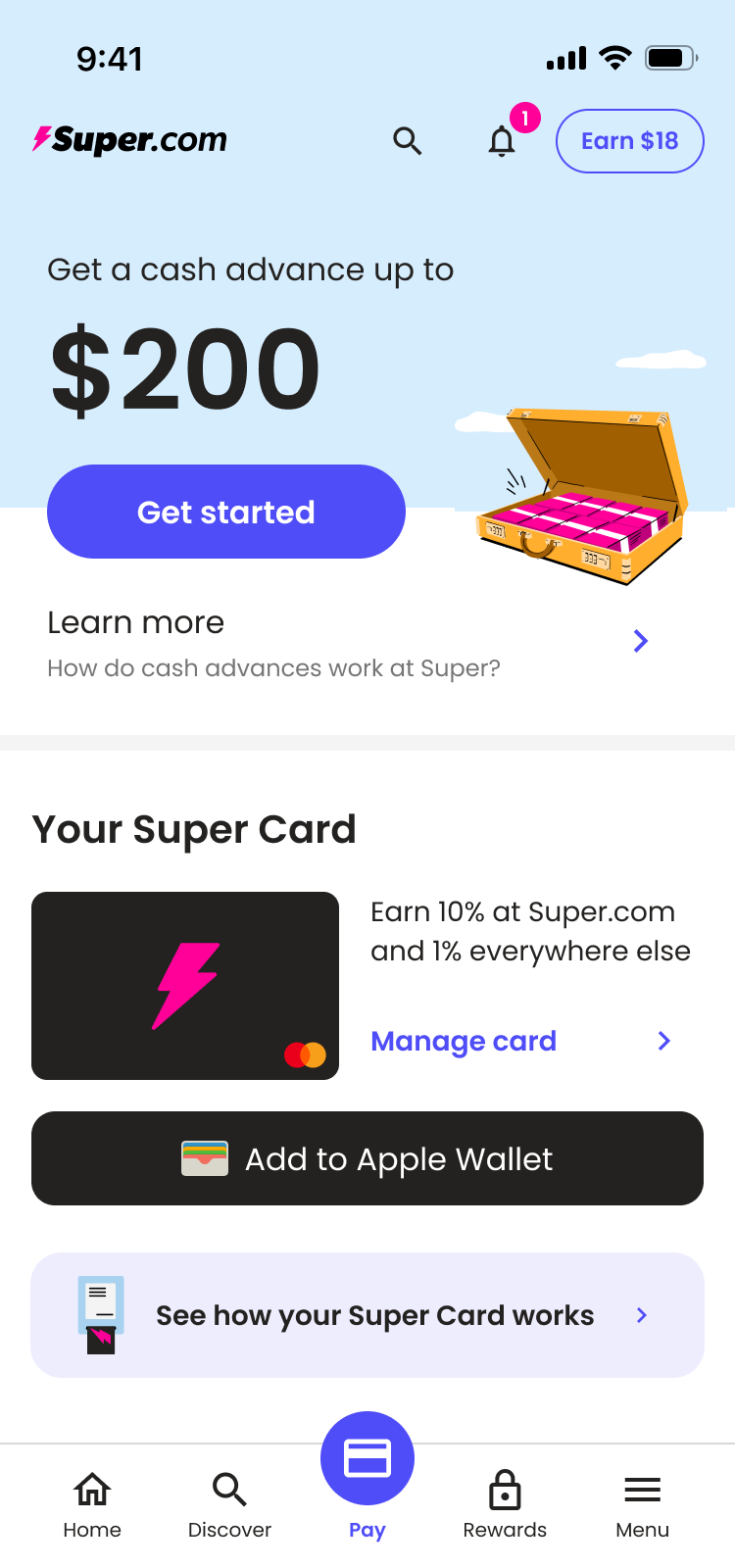Open the notifications bell
The width and height of the screenshot is (735, 1568).
[x=502, y=142]
